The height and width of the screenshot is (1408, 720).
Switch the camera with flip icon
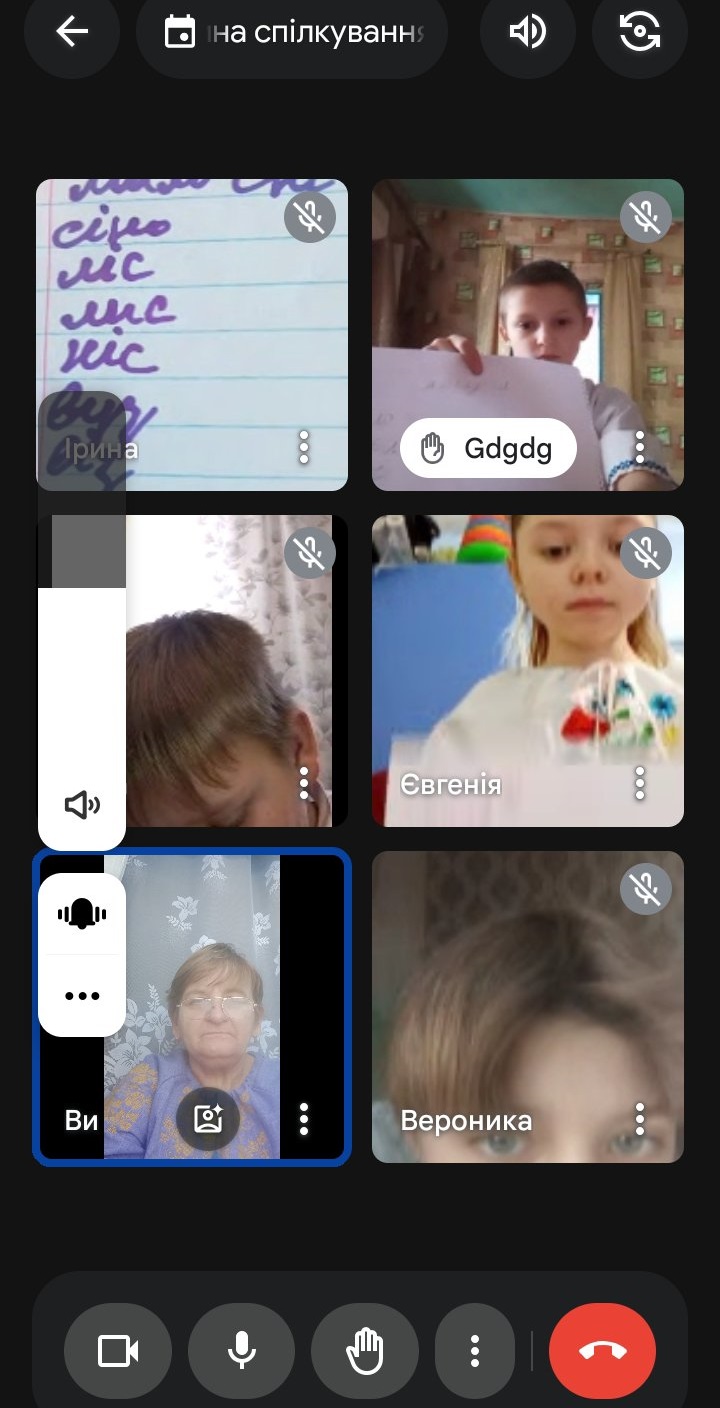click(x=640, y=32)
